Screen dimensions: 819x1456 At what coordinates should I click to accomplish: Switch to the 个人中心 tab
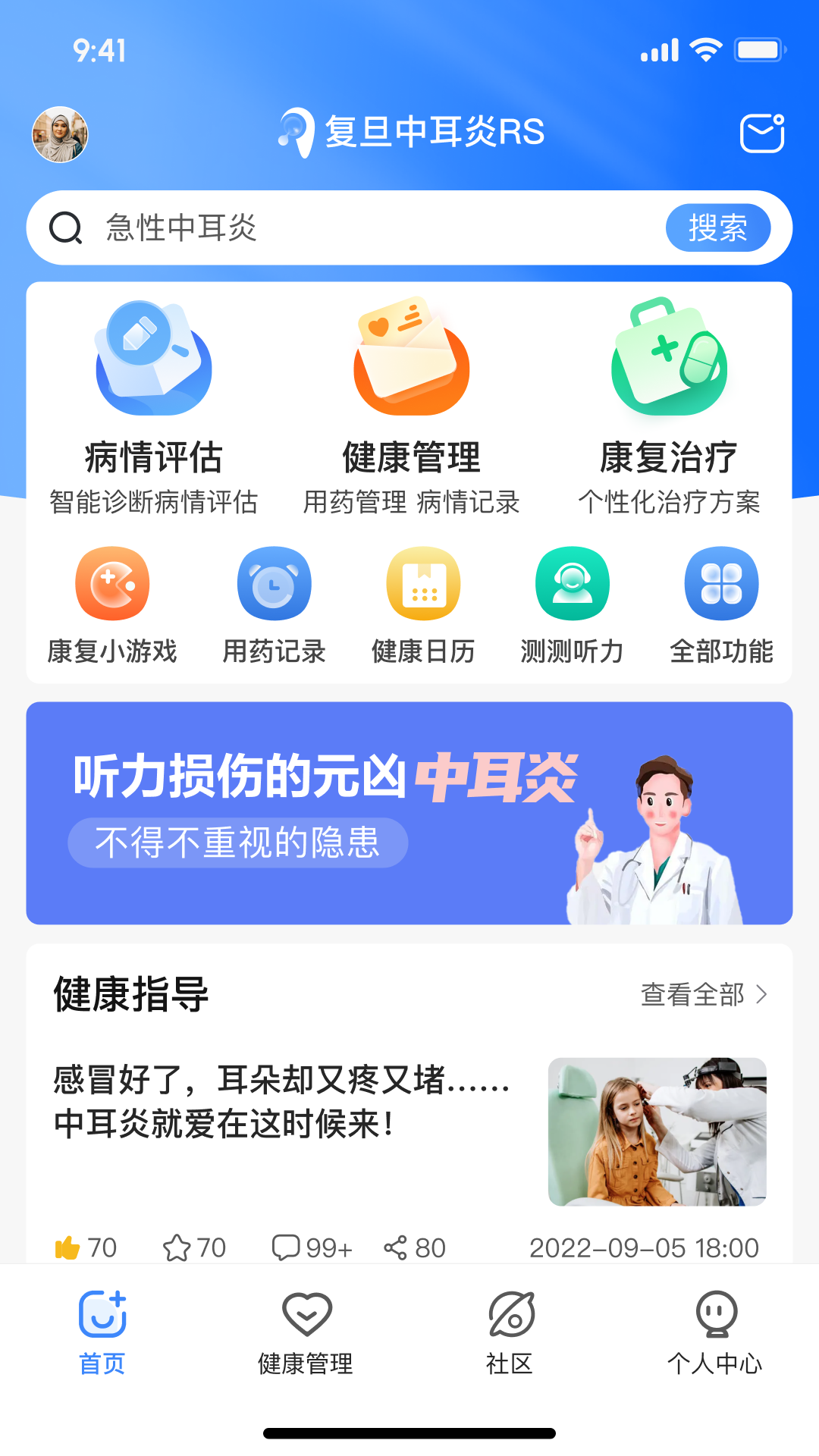tap(714, 1332)
